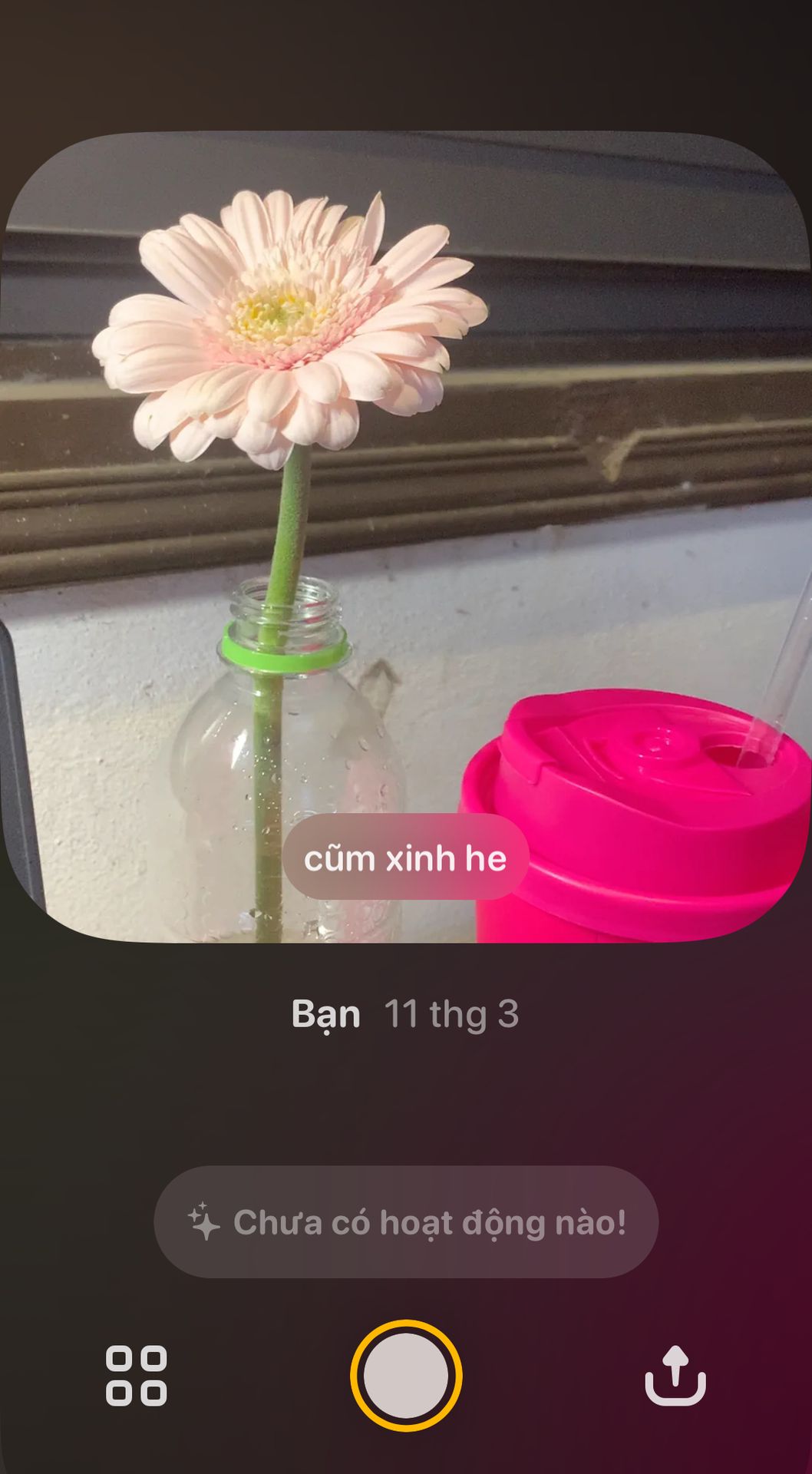Open the "Chưa có hoạt động nào!" activity pill
Screen dimensions: 812x1474
(x=406, y=1222)
